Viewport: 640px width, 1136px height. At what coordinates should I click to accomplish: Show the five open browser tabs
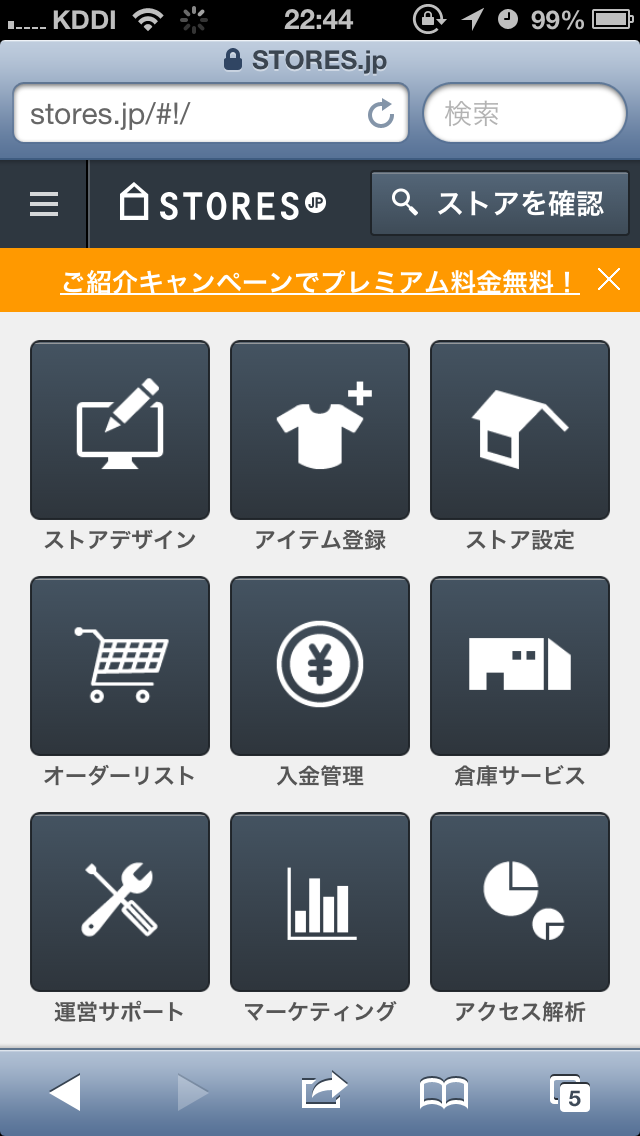[570, 1093]
